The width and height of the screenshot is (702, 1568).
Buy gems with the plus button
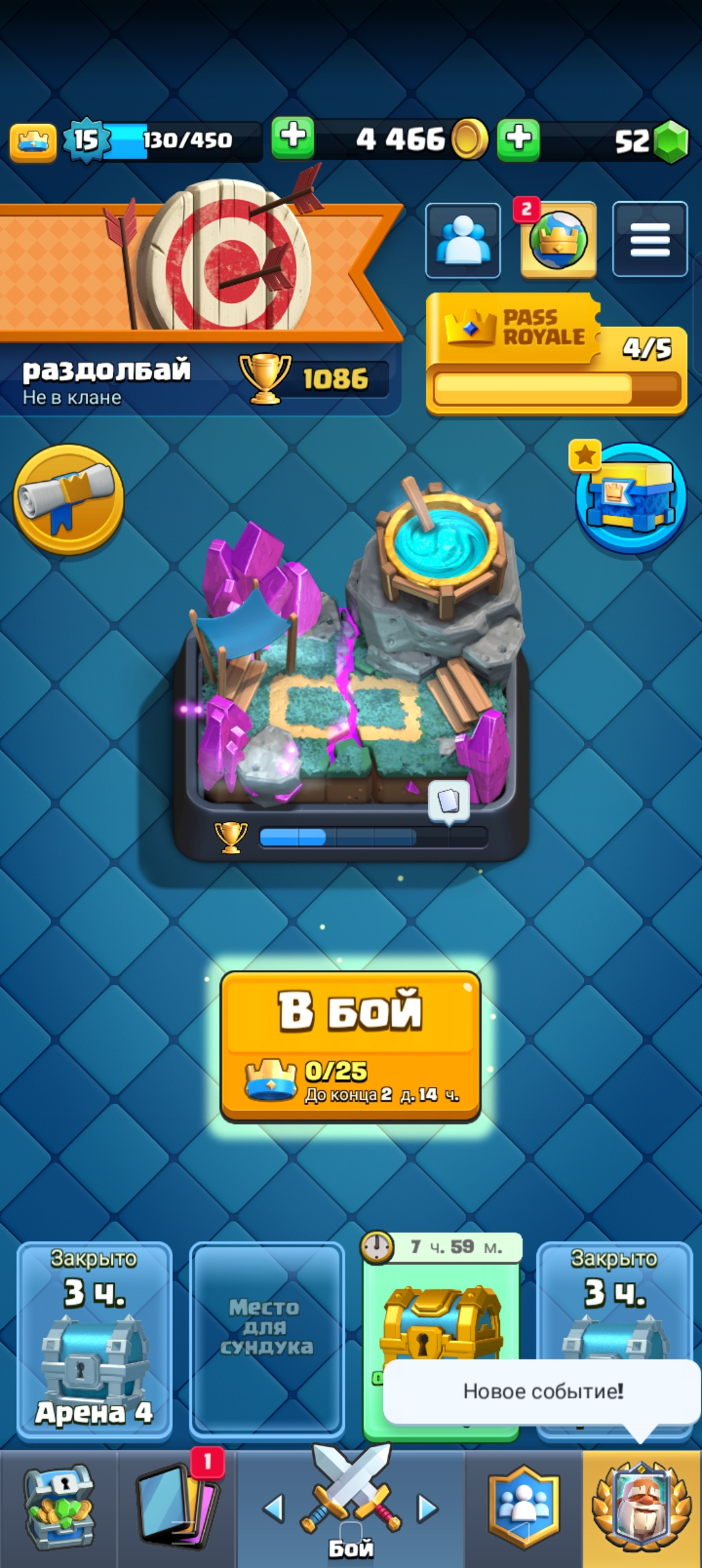(518, 139)
